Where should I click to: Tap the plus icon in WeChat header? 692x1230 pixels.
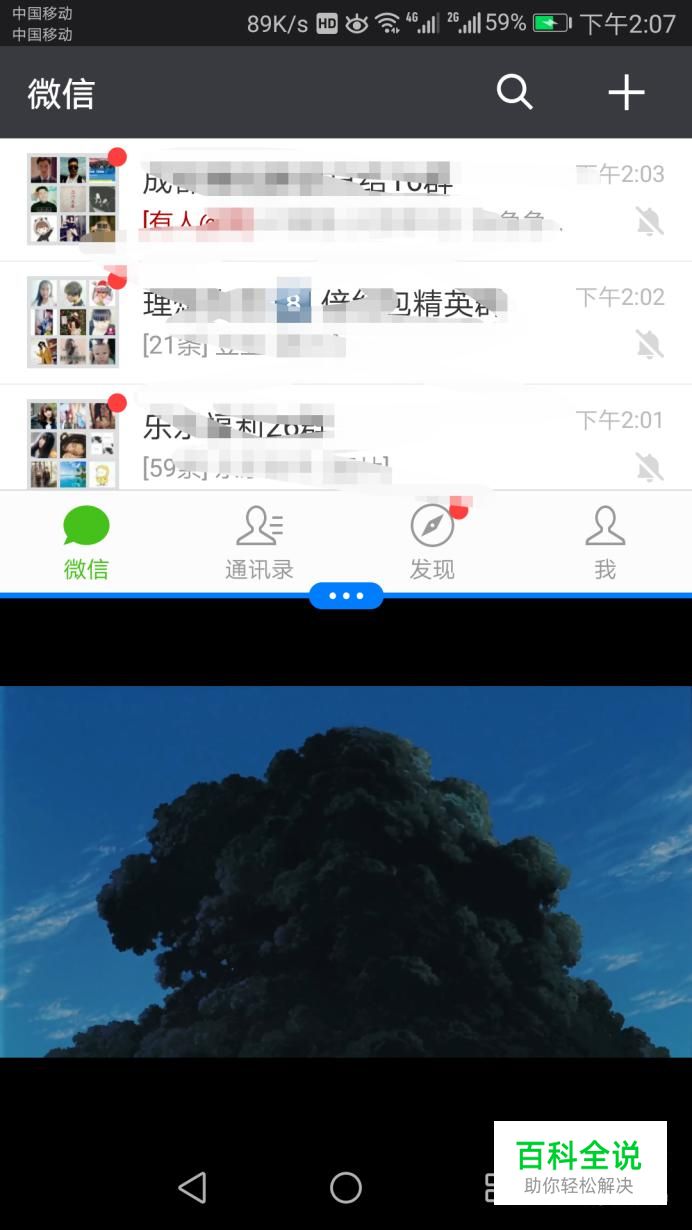point(626,93)
